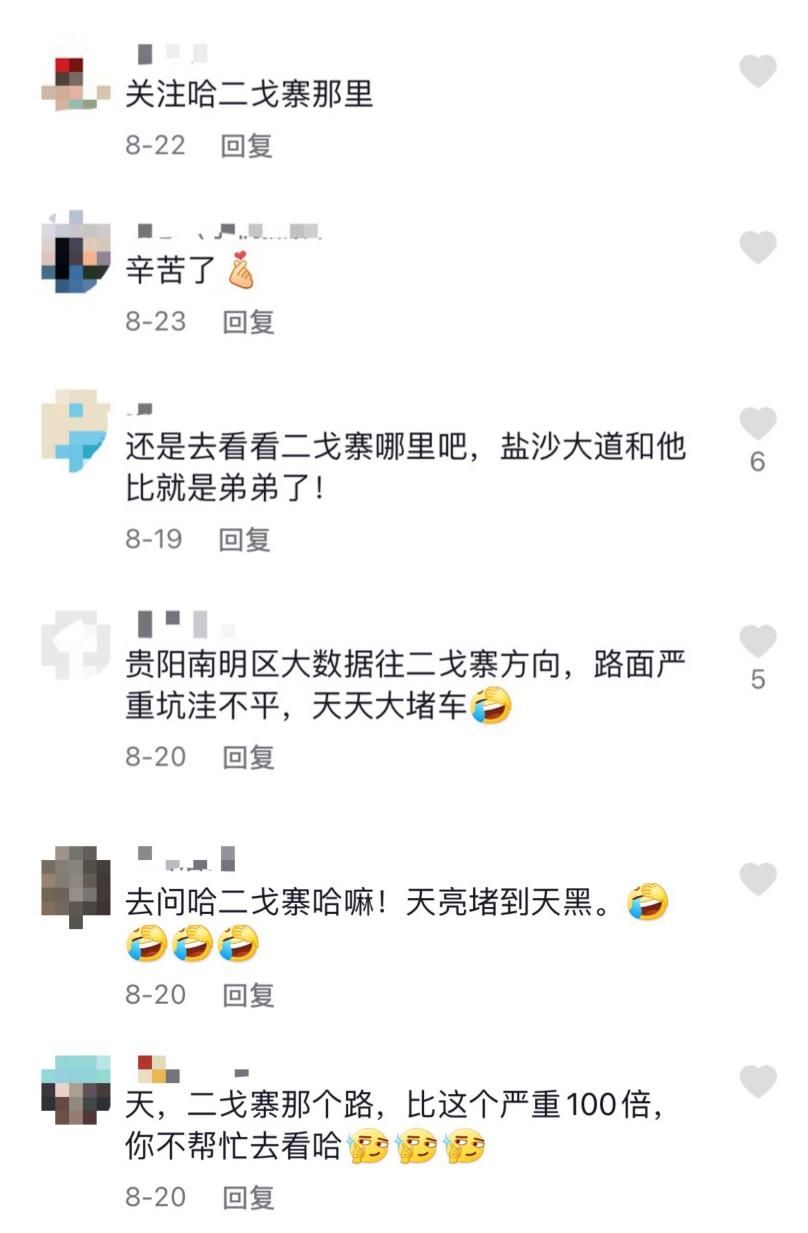Viewport: 808px width, 1233px height.
Task: Reply to the '辛苦了' comment
Action: click(248, 322)
